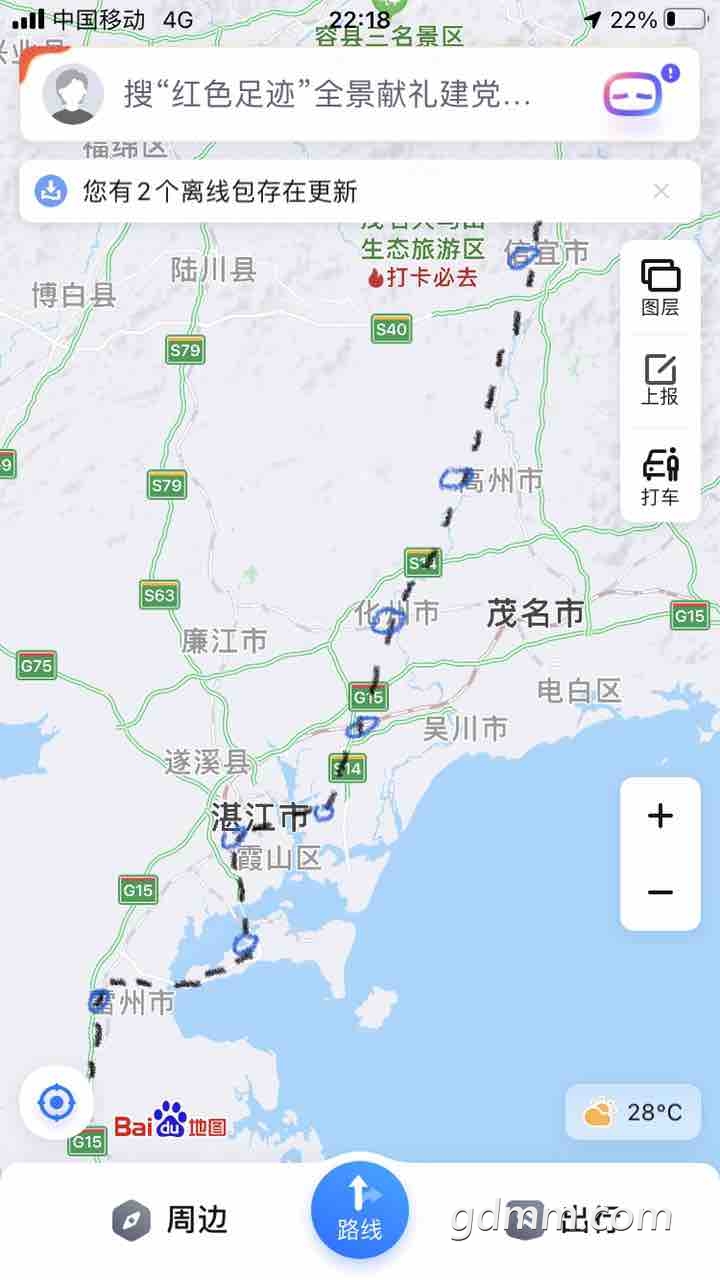Image resolution: width=720 pixels, height=1280 pixels.
Task: Open 路线 route planning
Action: pos(359,1212)
